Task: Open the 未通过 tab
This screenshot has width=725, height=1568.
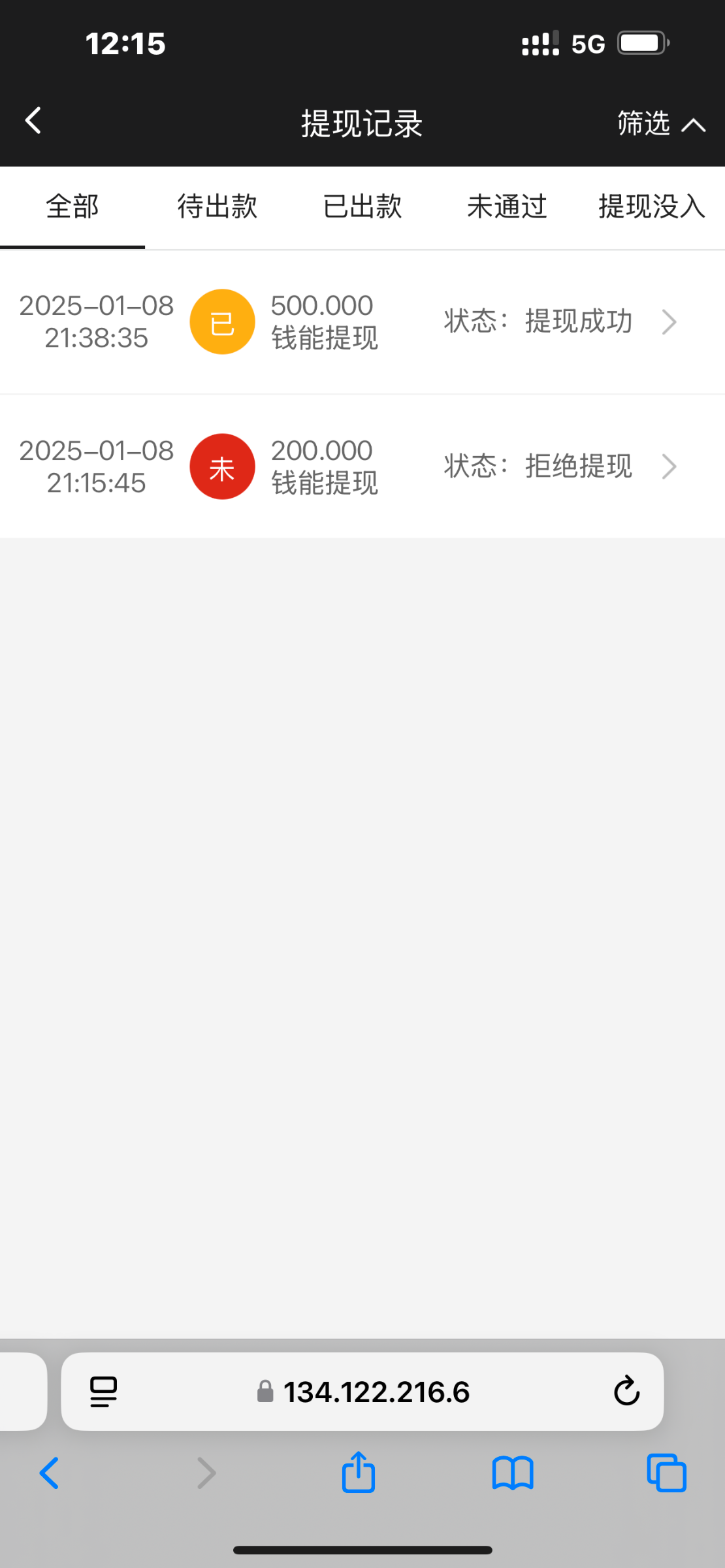Action: (x=507, y=207)
